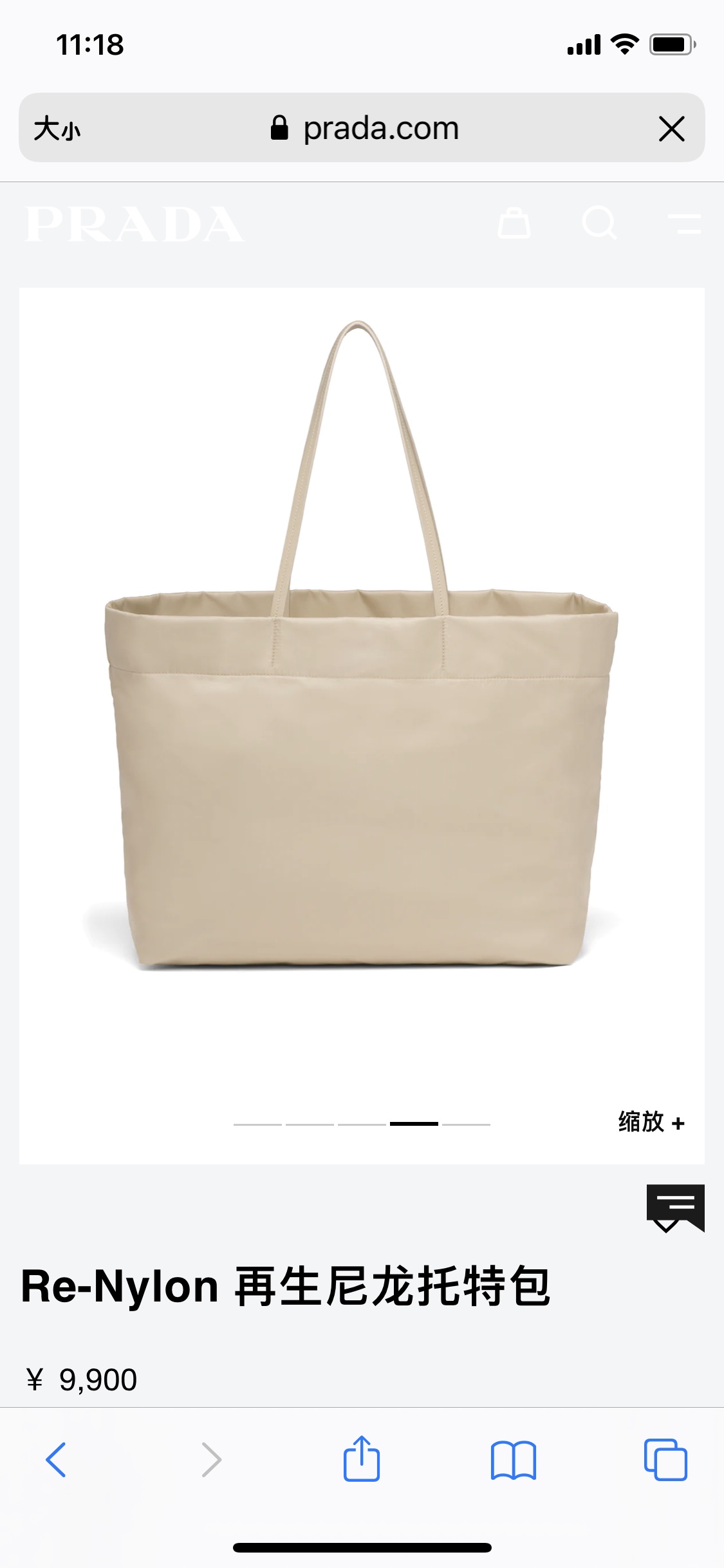
Task: Share this page from the Safari toolbar
Action: (x=362, y=1459)
